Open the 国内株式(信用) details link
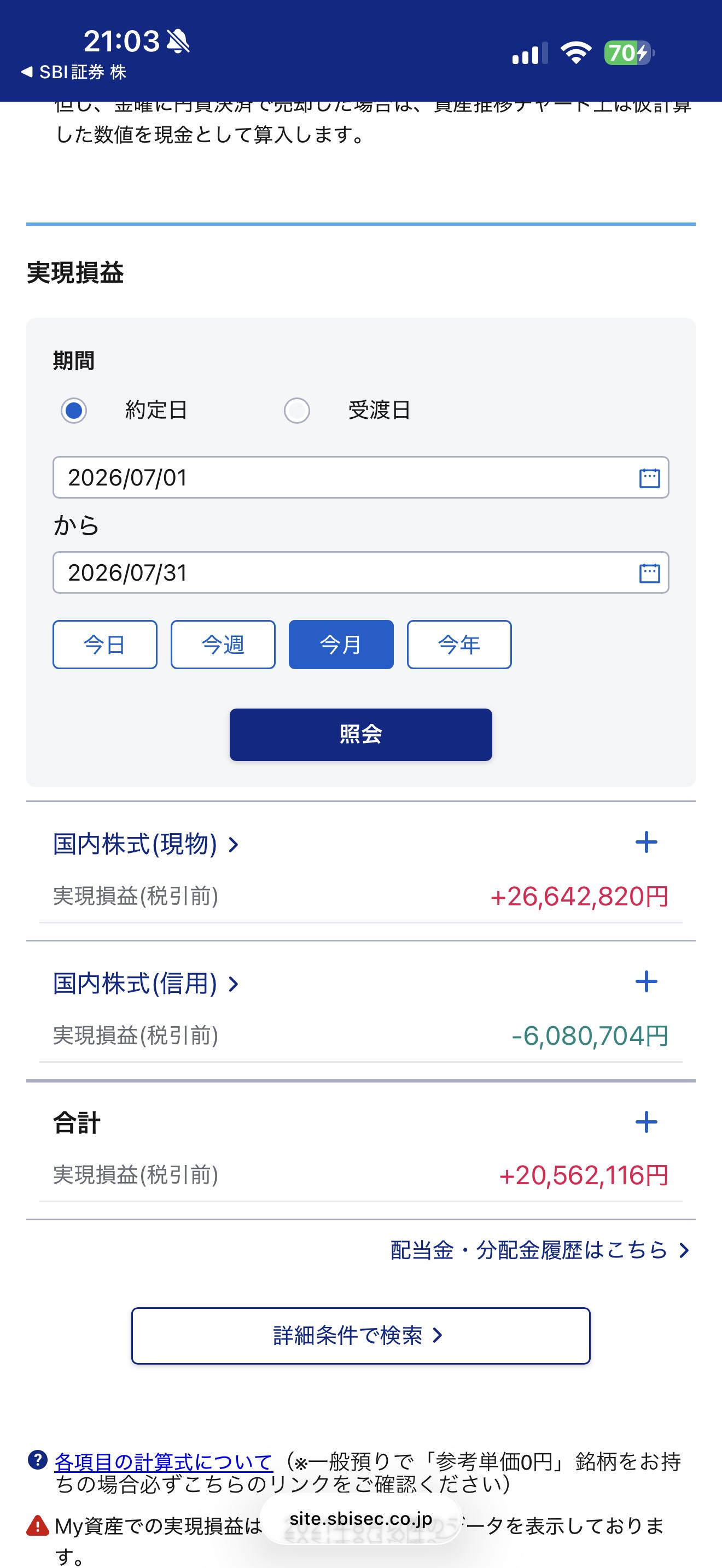Screen dimensions: 722x1568 pos(146,984)
